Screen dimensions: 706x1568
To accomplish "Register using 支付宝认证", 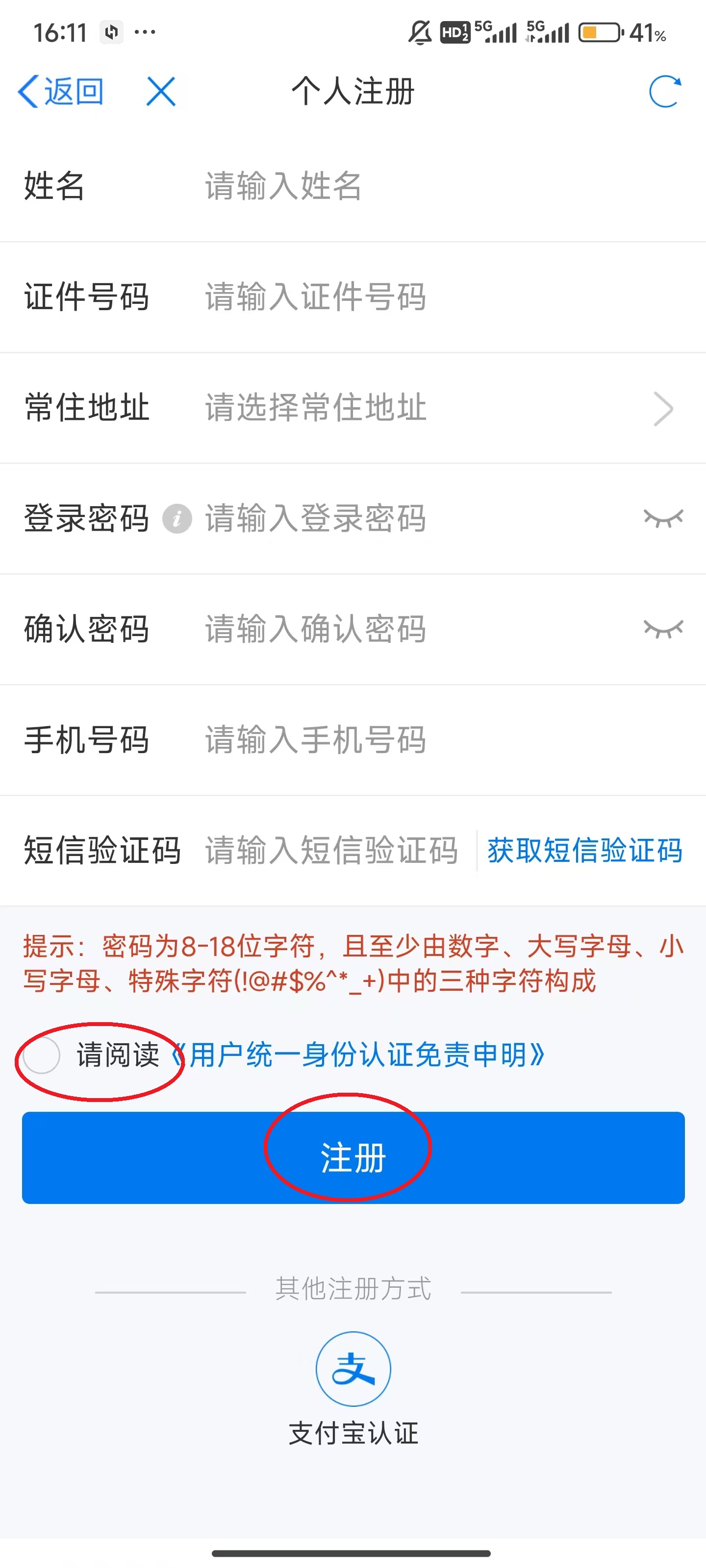I will coord(353,1370).
